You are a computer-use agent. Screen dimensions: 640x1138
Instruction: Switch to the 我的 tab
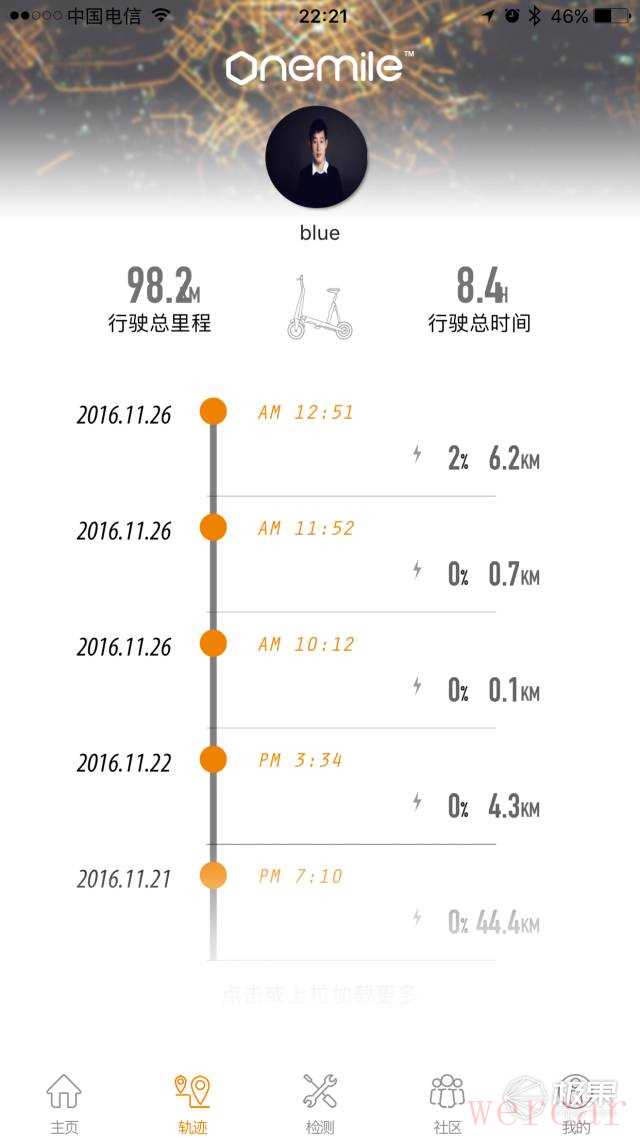click(576, 1102)
